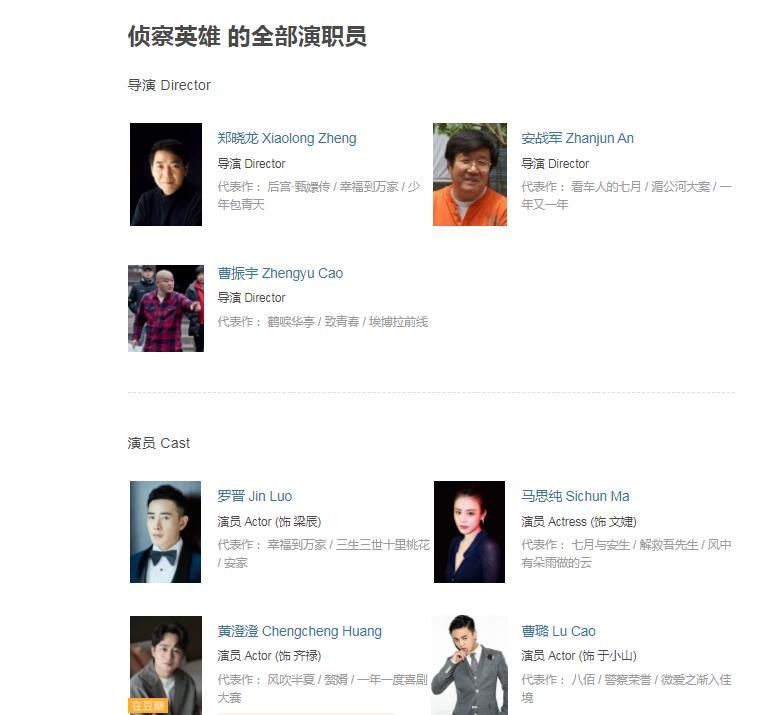Tap Zhengyu Cao's photo thumbnail

(x=165, y=308)
